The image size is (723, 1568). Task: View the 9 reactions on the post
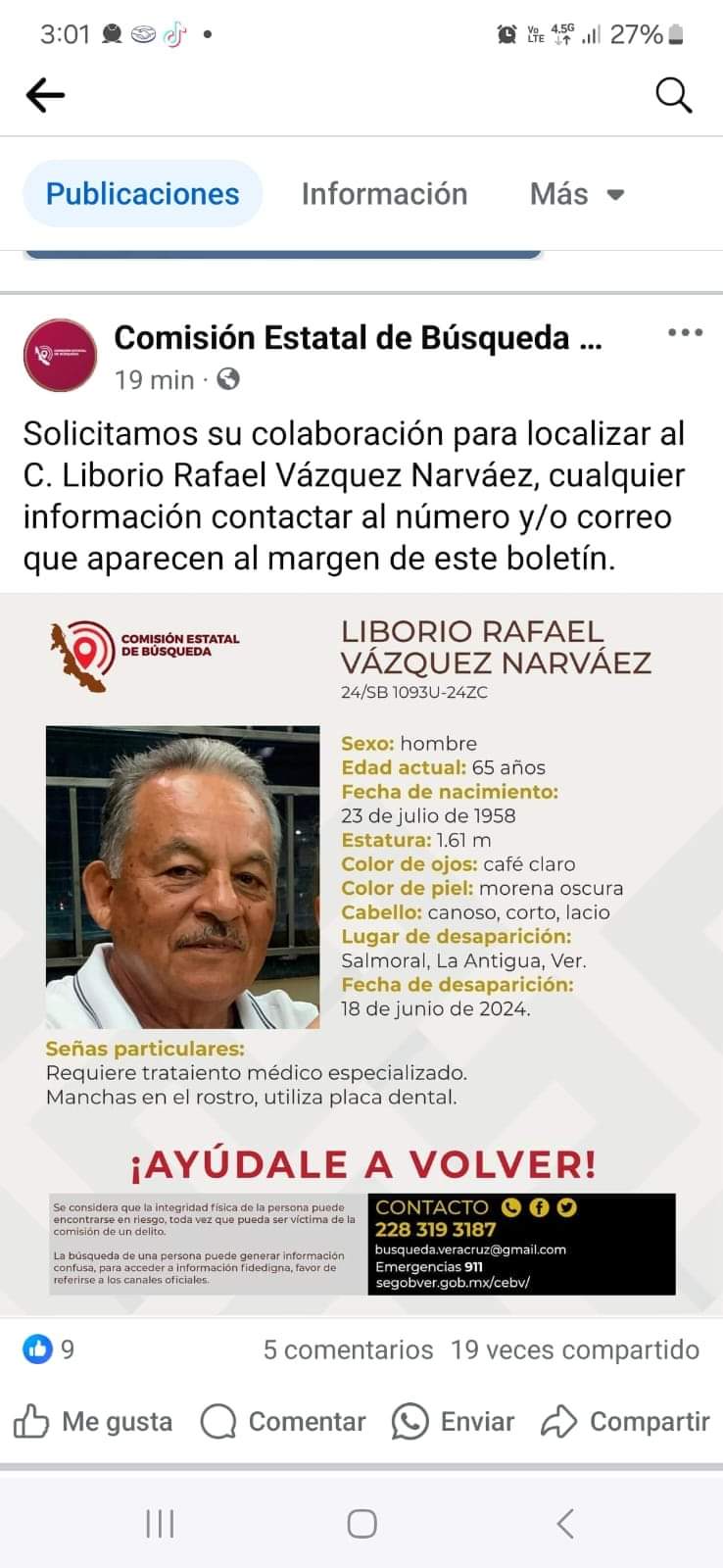tap(49, 1349)
